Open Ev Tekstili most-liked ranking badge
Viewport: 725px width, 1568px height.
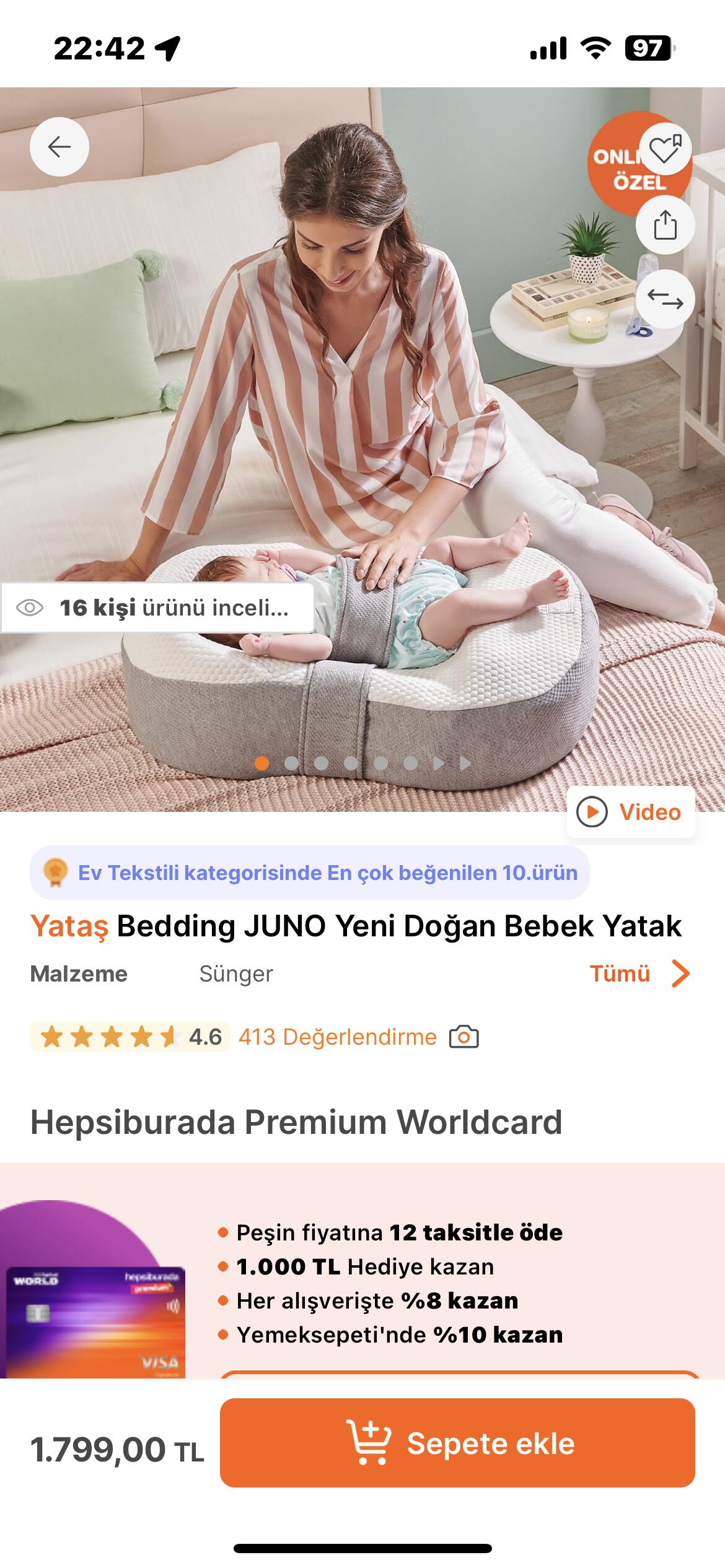click(310, 873)
